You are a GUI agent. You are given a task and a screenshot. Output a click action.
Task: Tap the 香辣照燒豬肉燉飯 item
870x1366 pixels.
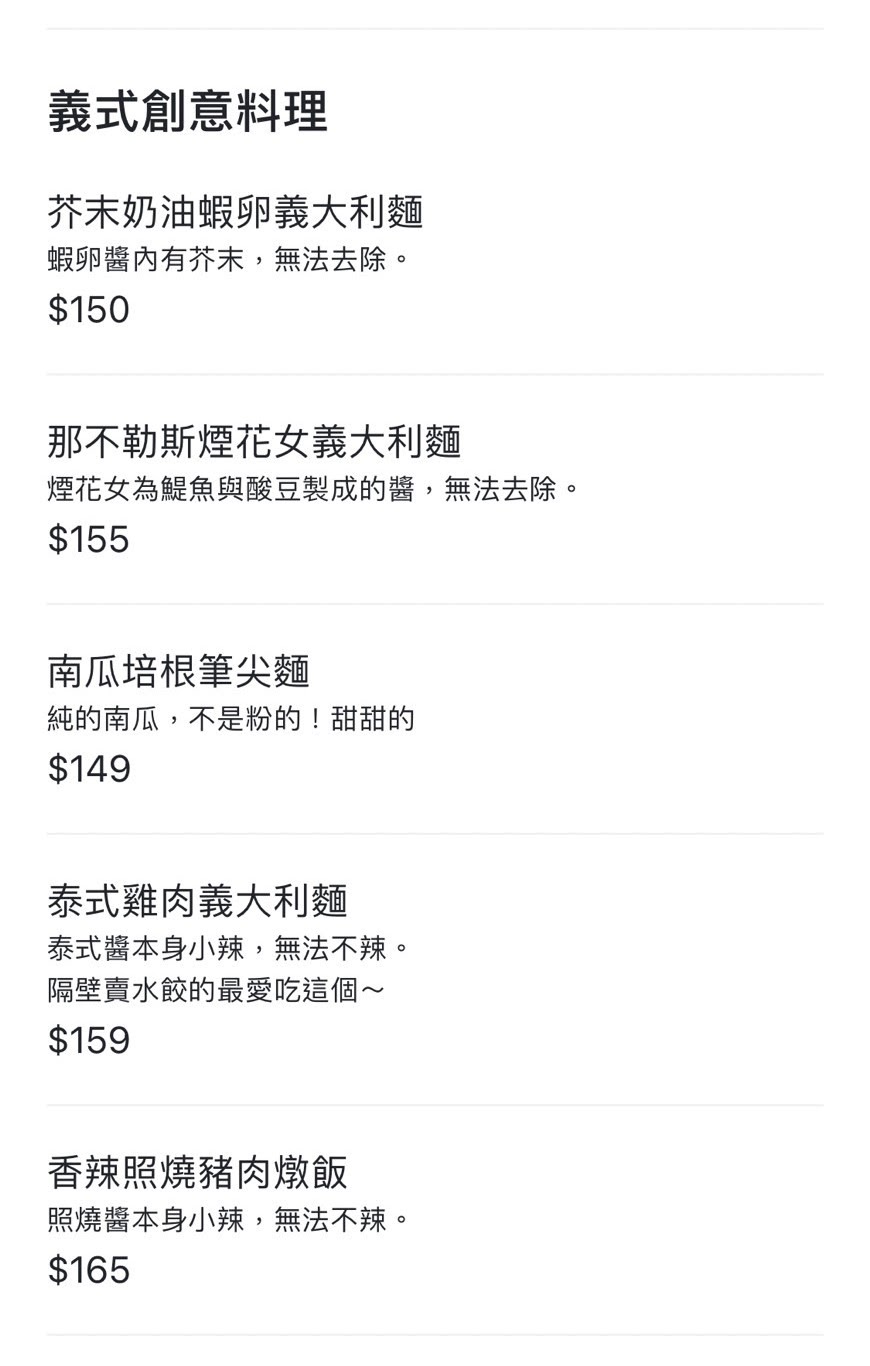click(198, 1173)
